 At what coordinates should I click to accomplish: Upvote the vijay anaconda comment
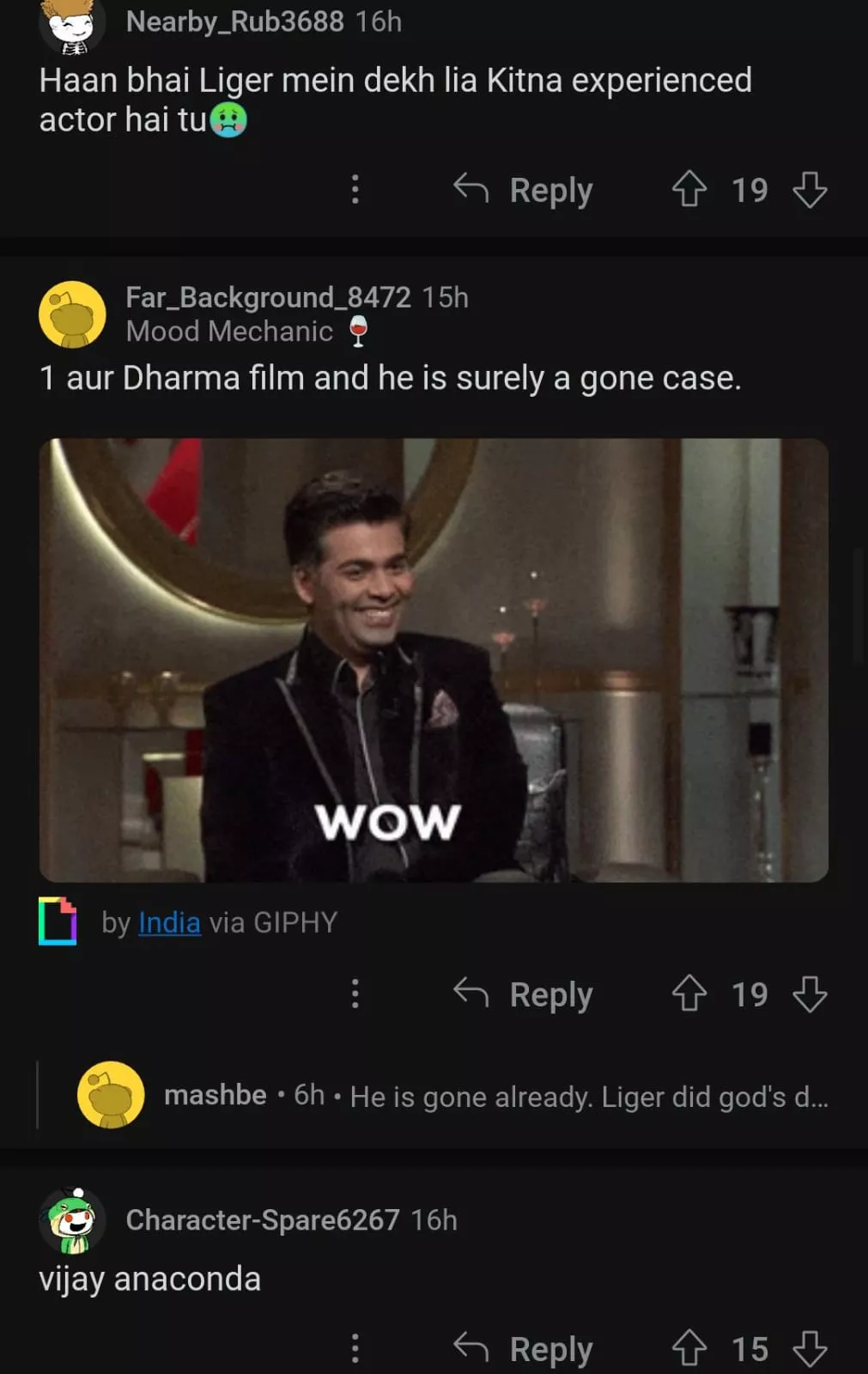(x=689, y=1348)
